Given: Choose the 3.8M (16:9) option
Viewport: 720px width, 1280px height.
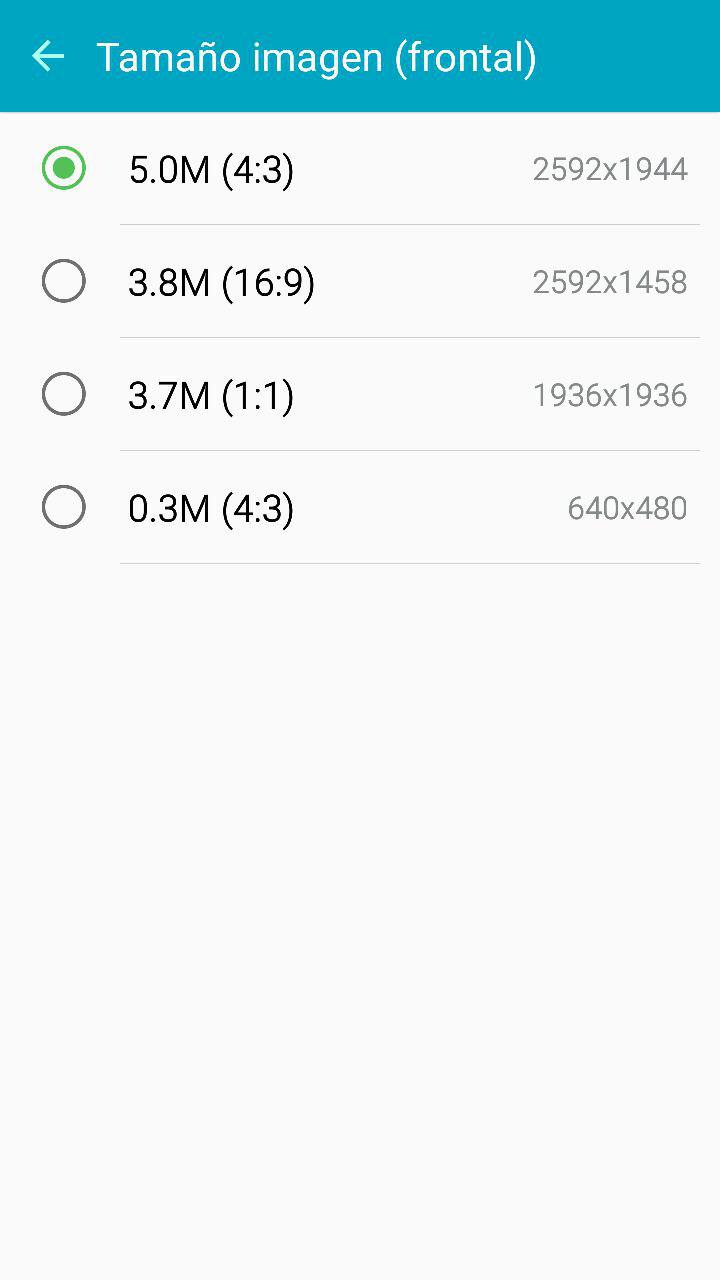Looking at the screenshot, I should point(360,282).
